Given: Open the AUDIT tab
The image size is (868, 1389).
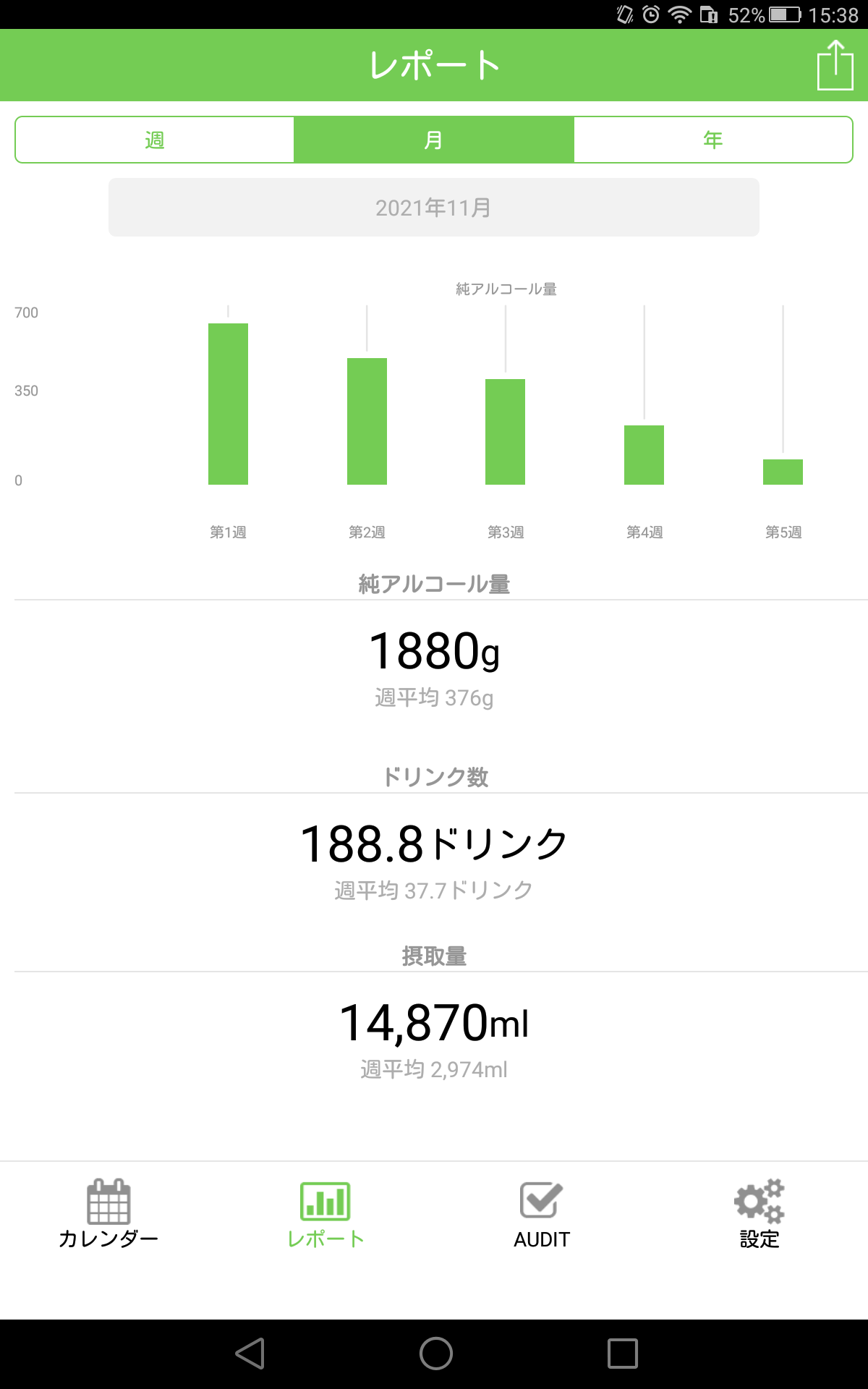Looking at the screenshot, I should pyautogui.click(x=542, y=1214).
